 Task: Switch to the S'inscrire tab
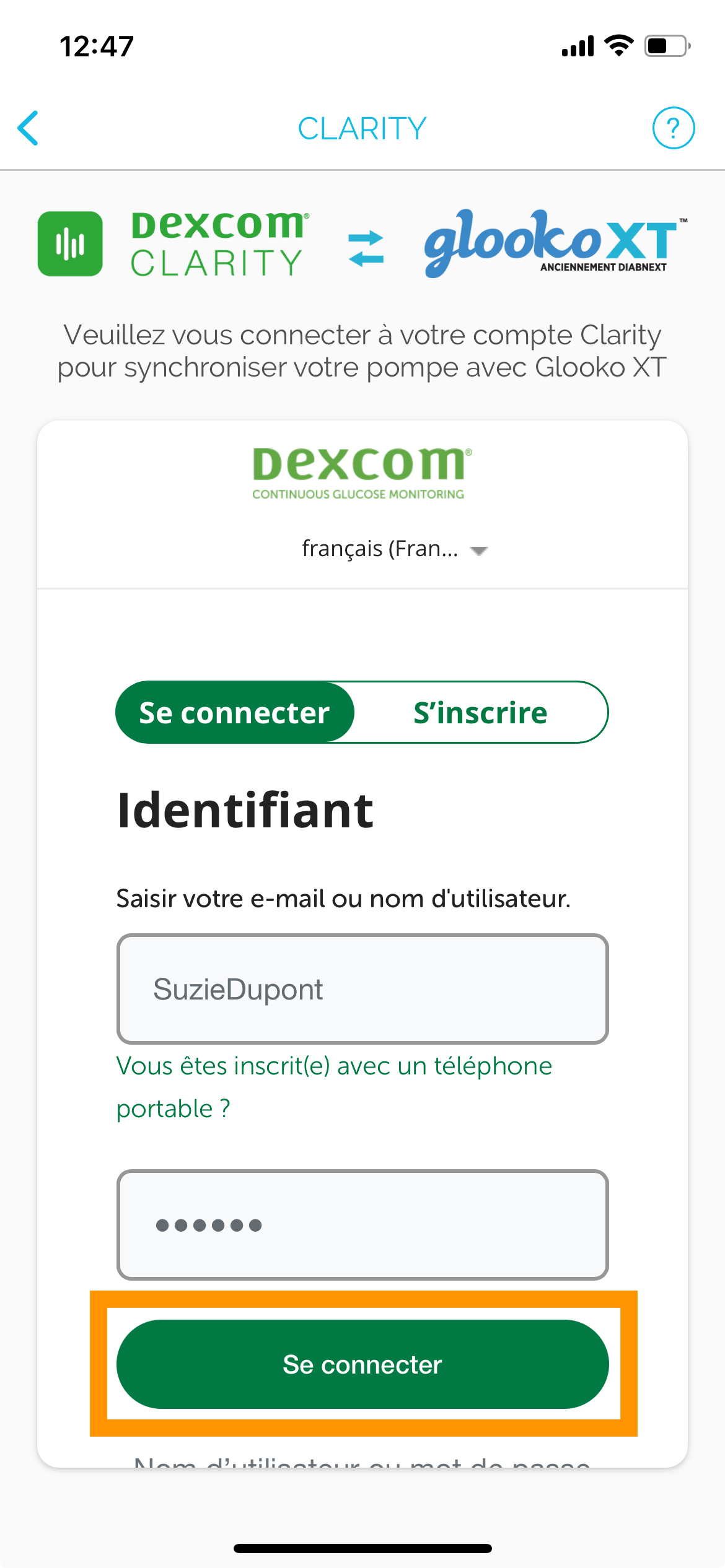481,712
